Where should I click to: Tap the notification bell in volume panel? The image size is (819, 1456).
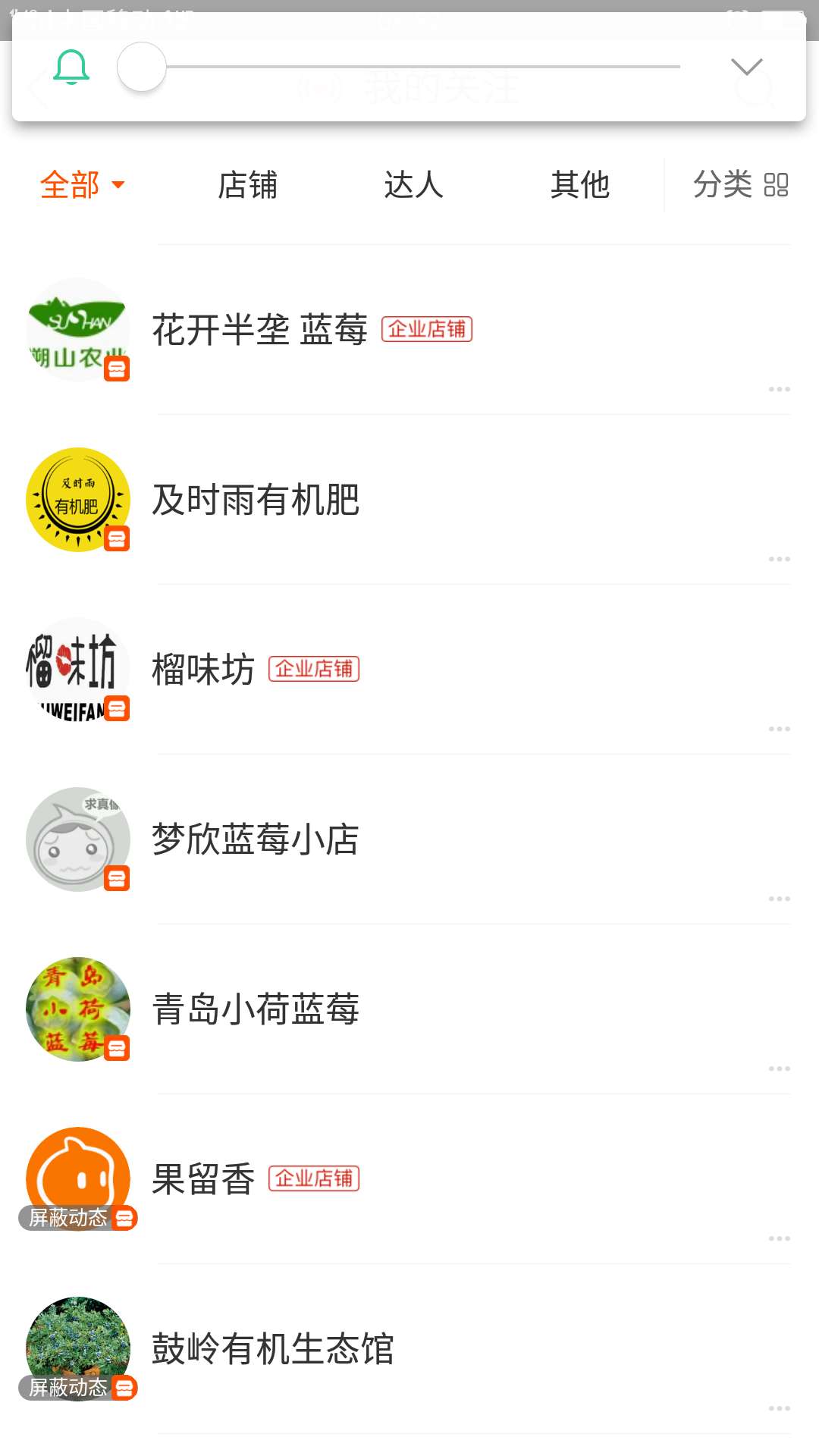pyautogui.click(x=71, y=67)
